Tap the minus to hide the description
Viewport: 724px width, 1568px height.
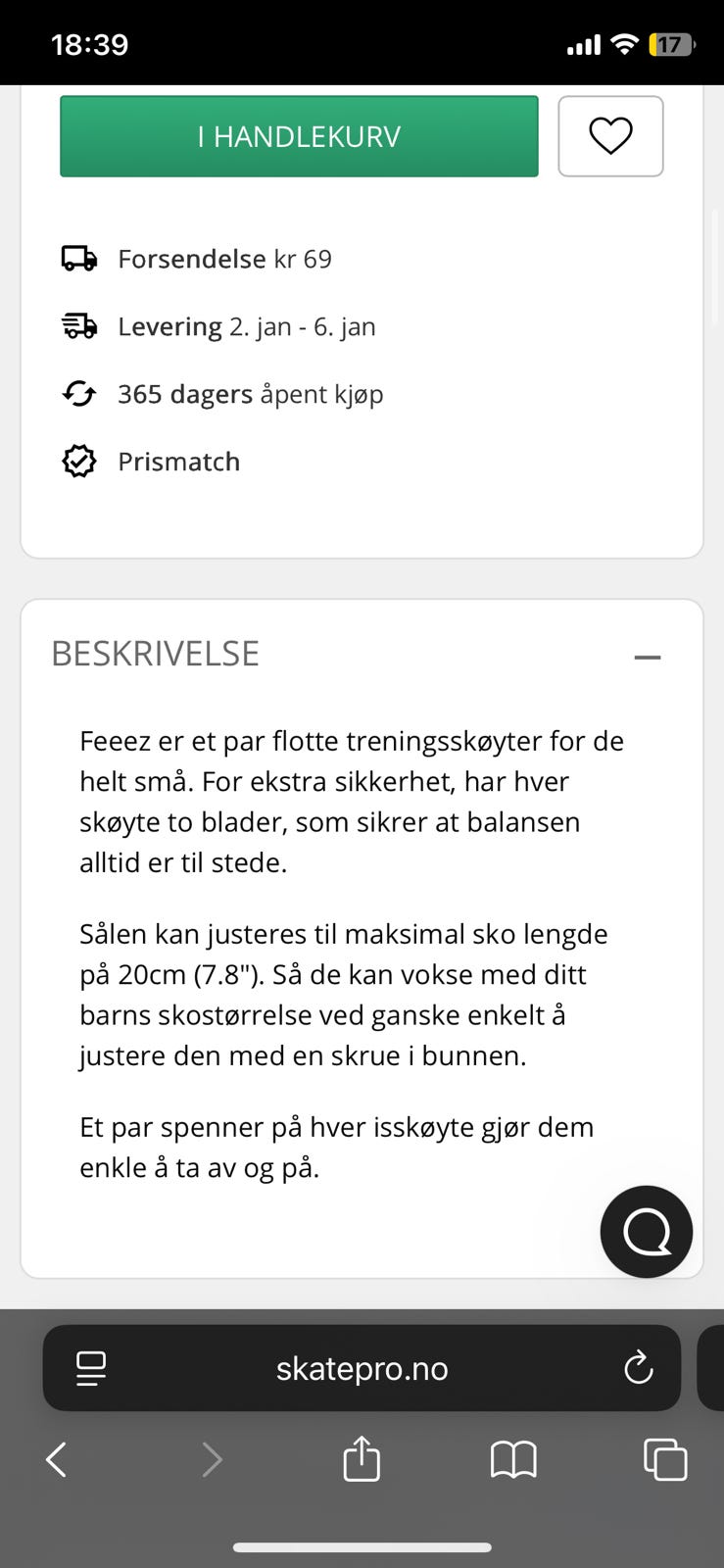pos(649,655)
